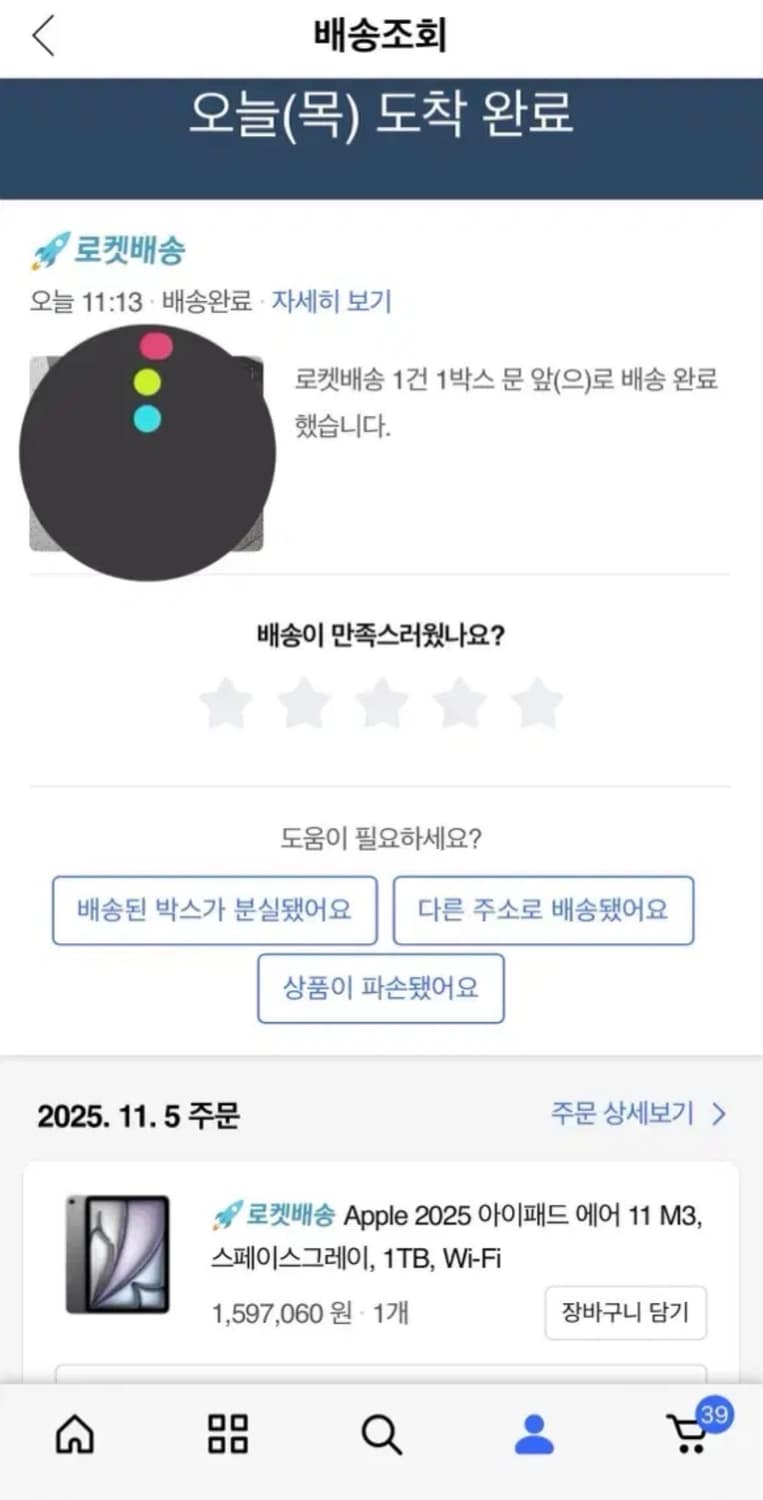Select the middle star in the rating row
This screenshot has width=763, height=1500.
tap(381, 703)
